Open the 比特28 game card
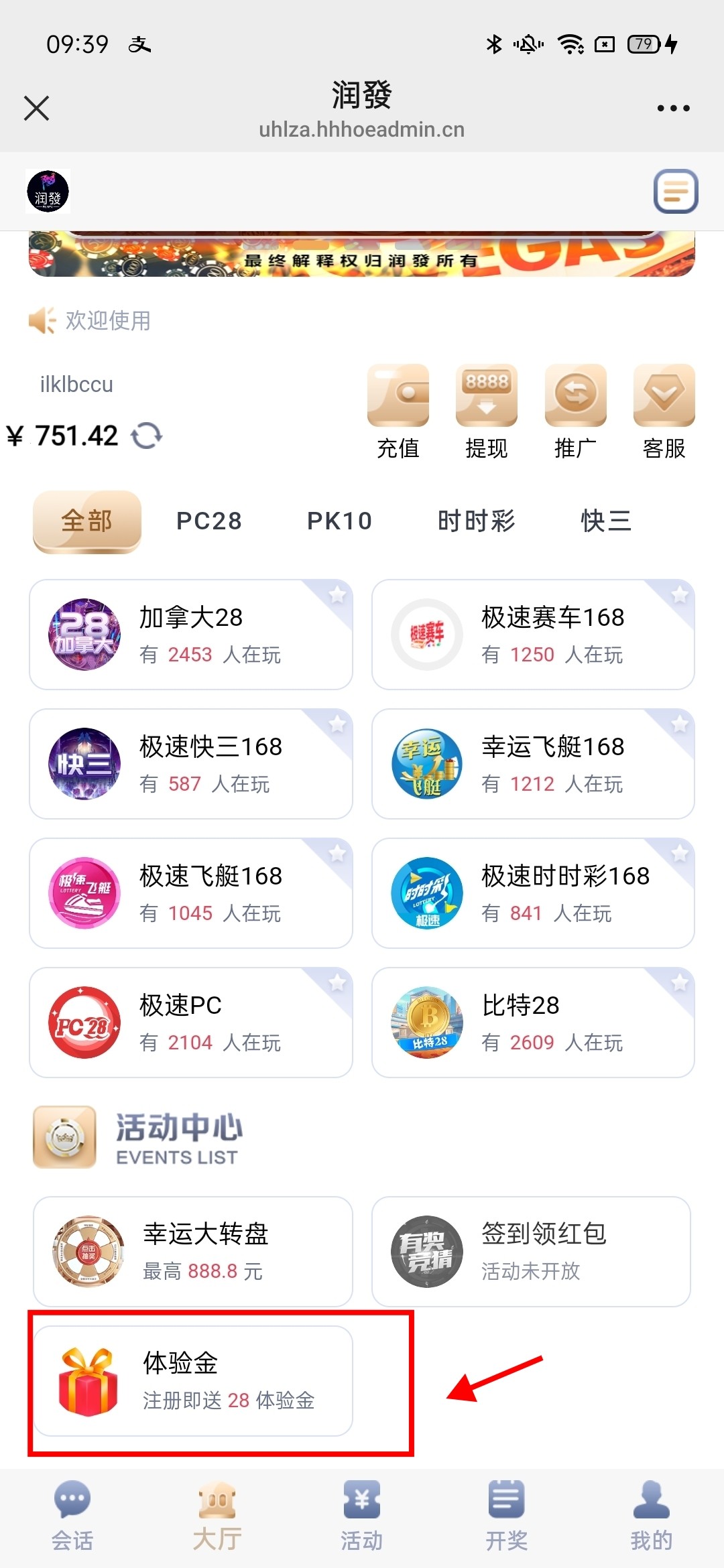The image size is (724, 1568). 533,1023
